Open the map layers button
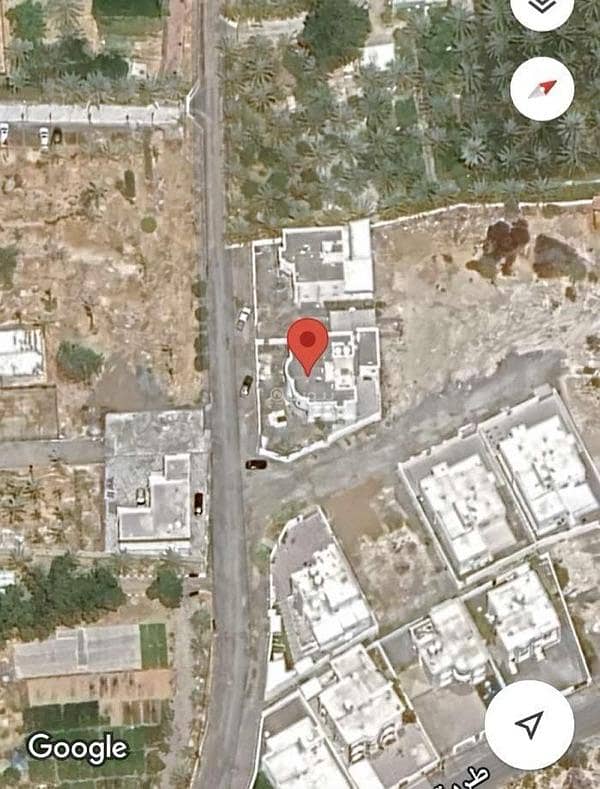Screen dimensions: 600x789 click(x=541, y=8)
